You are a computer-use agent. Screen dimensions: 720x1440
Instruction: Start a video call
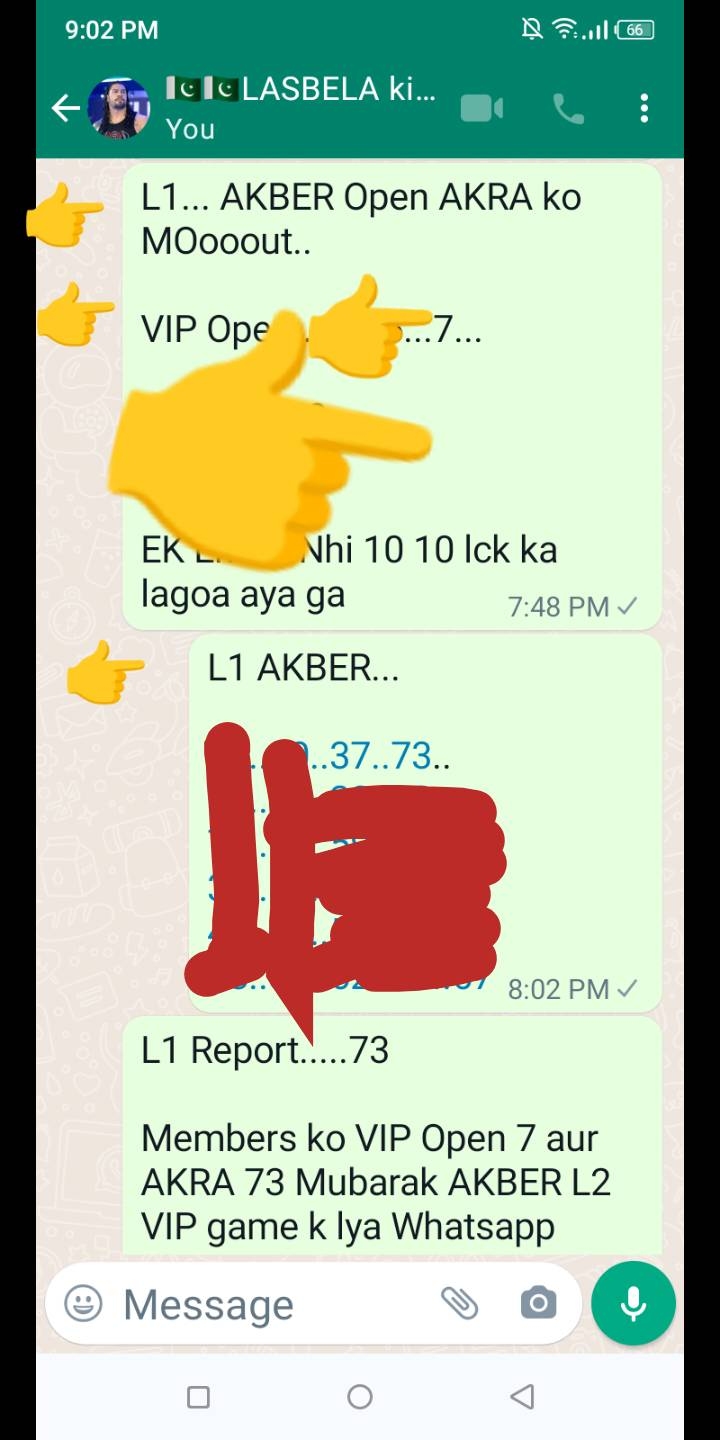click(x=482, y=108)
